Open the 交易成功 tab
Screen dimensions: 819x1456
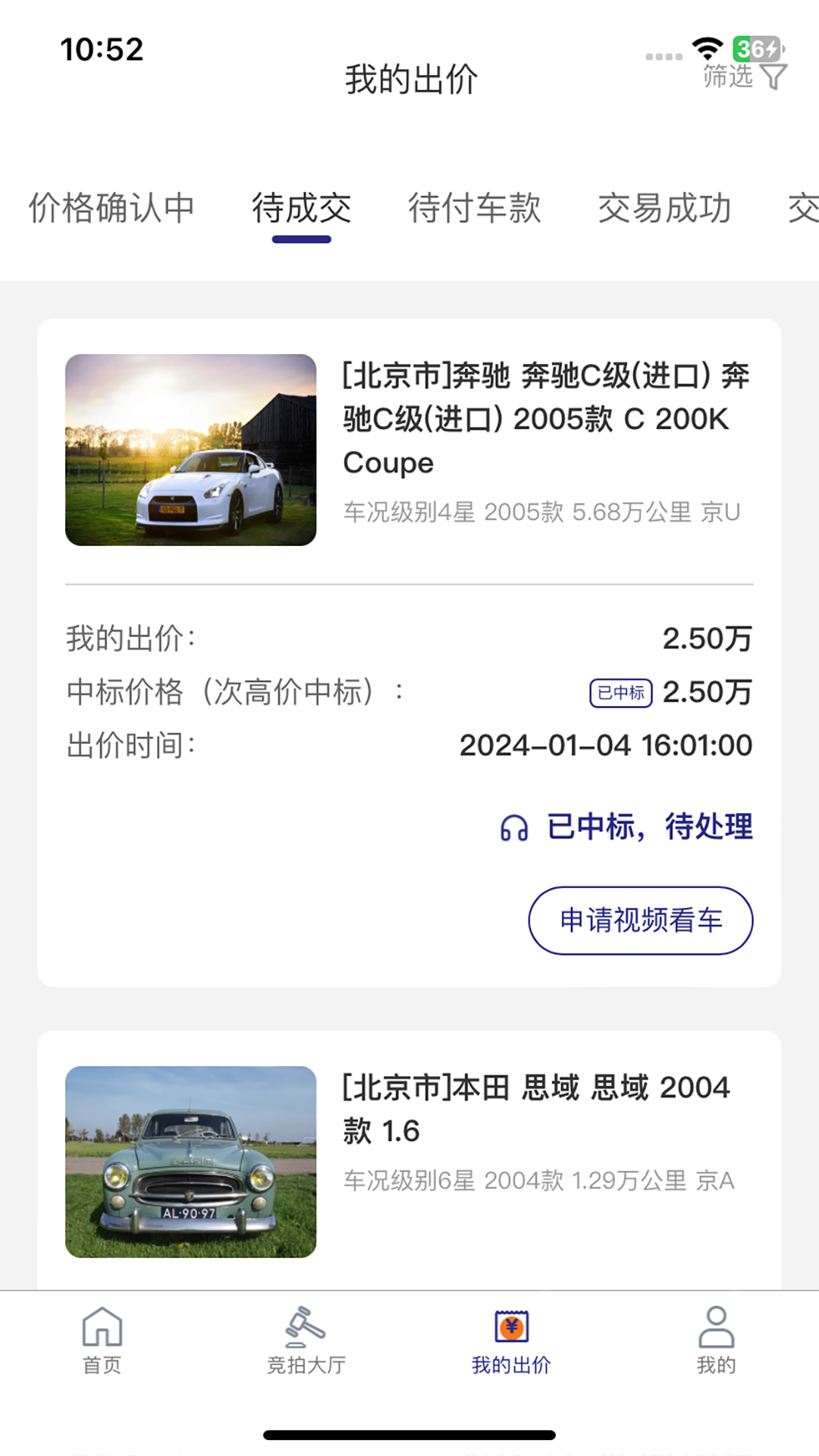tap(663, 209)
